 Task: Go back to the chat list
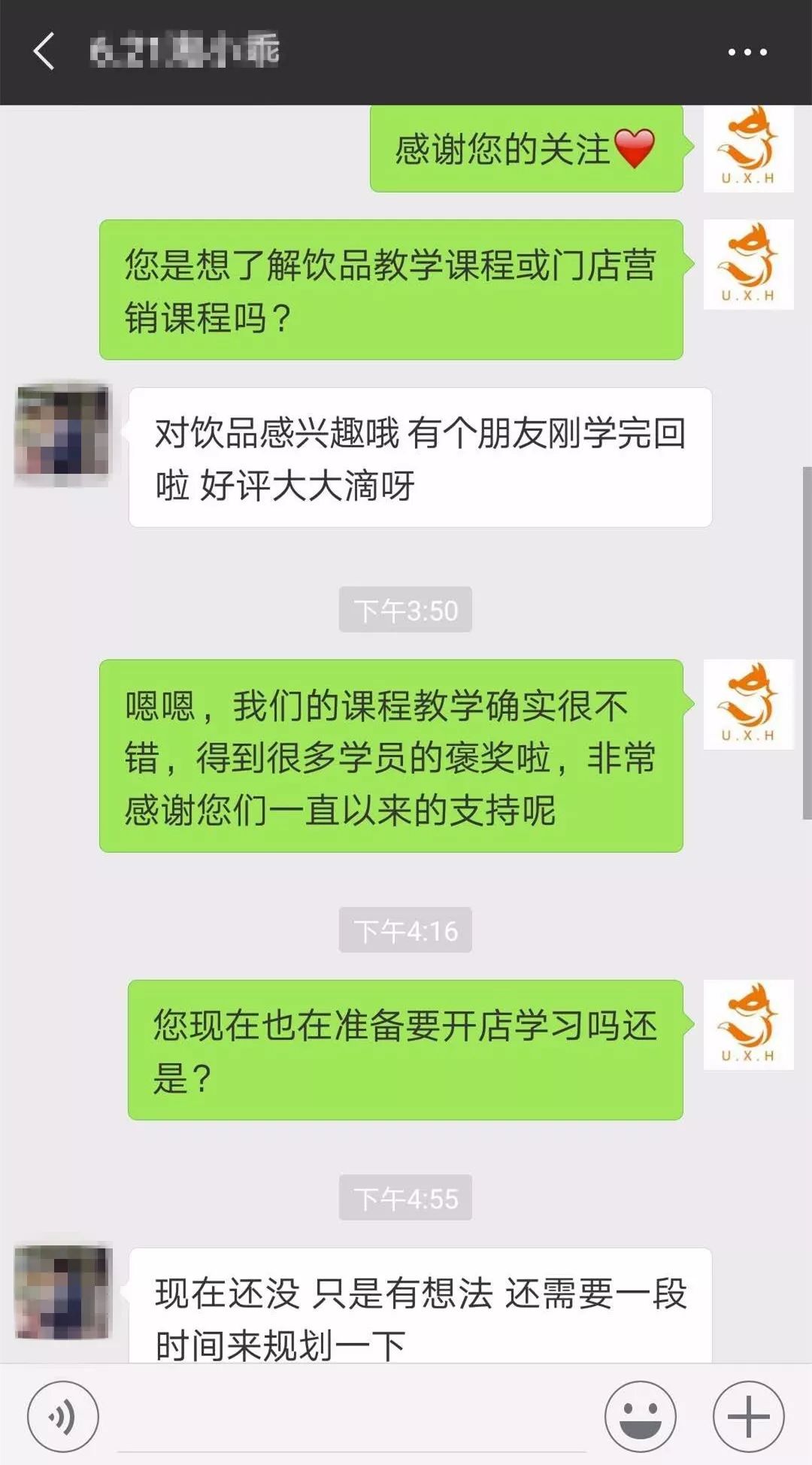pyautogui.click(x=44, y=51)
